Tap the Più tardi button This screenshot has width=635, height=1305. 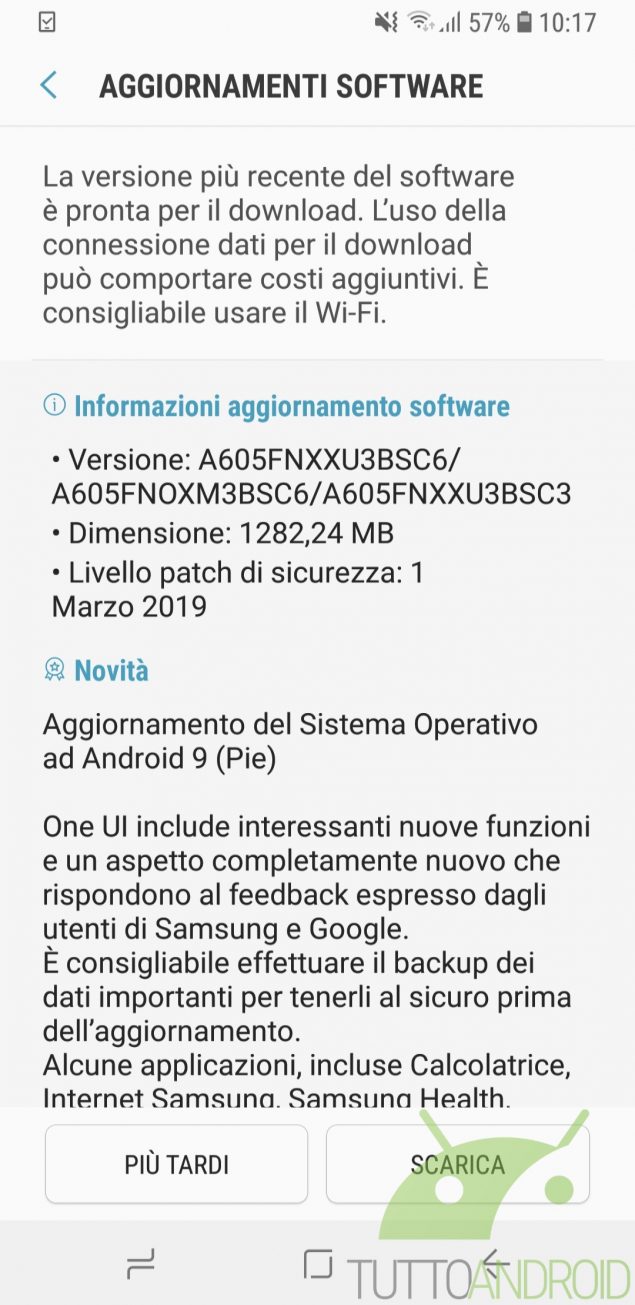pos(177,1164)
